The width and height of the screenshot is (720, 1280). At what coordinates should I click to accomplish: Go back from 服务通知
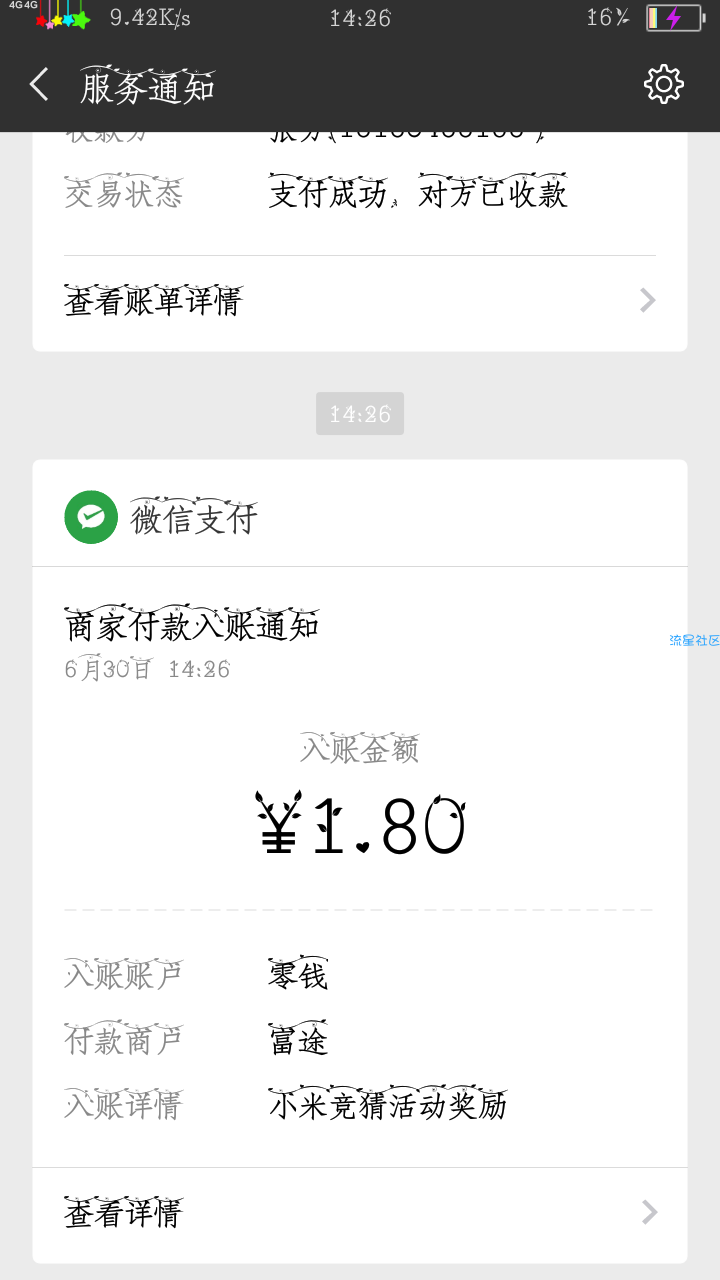click(x=39, y=85)
